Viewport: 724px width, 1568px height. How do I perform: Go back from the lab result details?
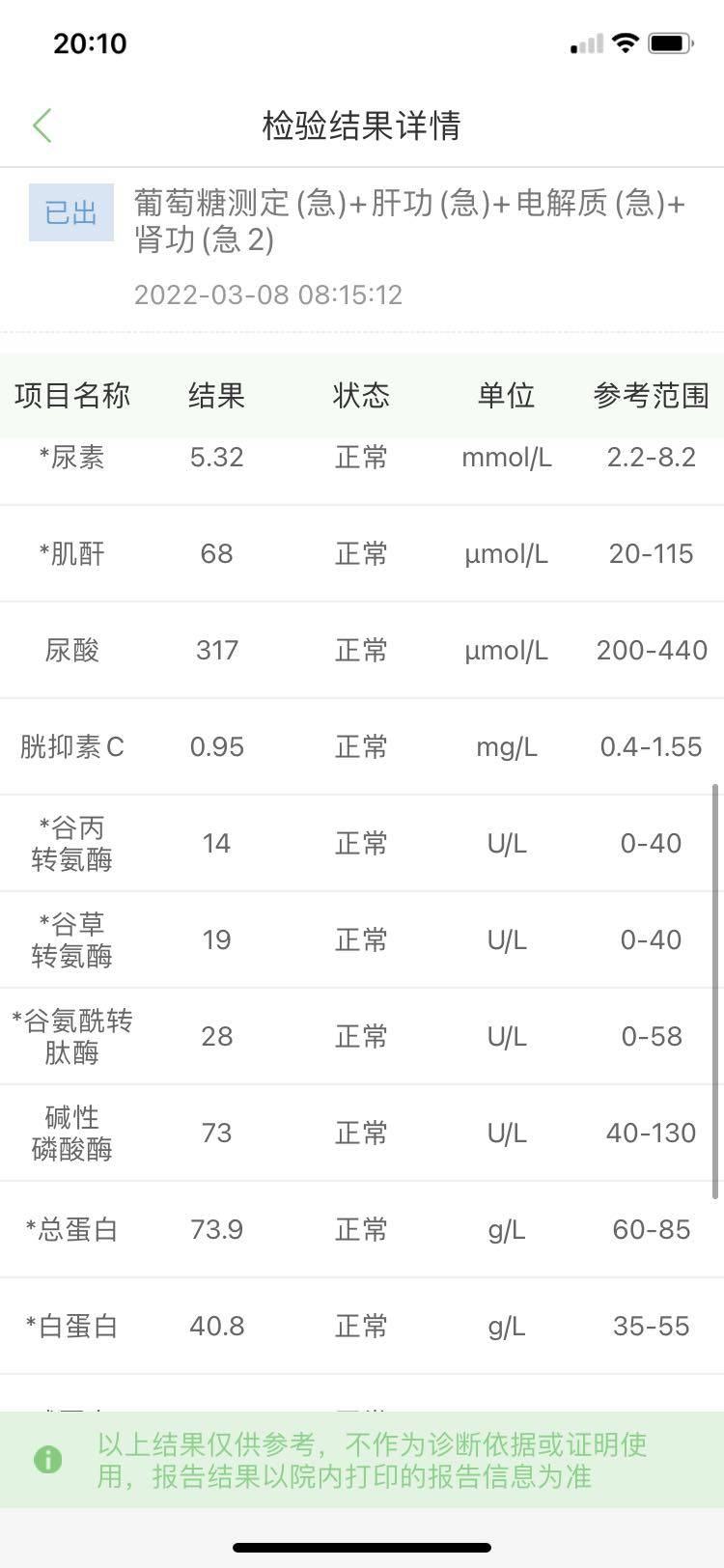click(x=42, y=126)
